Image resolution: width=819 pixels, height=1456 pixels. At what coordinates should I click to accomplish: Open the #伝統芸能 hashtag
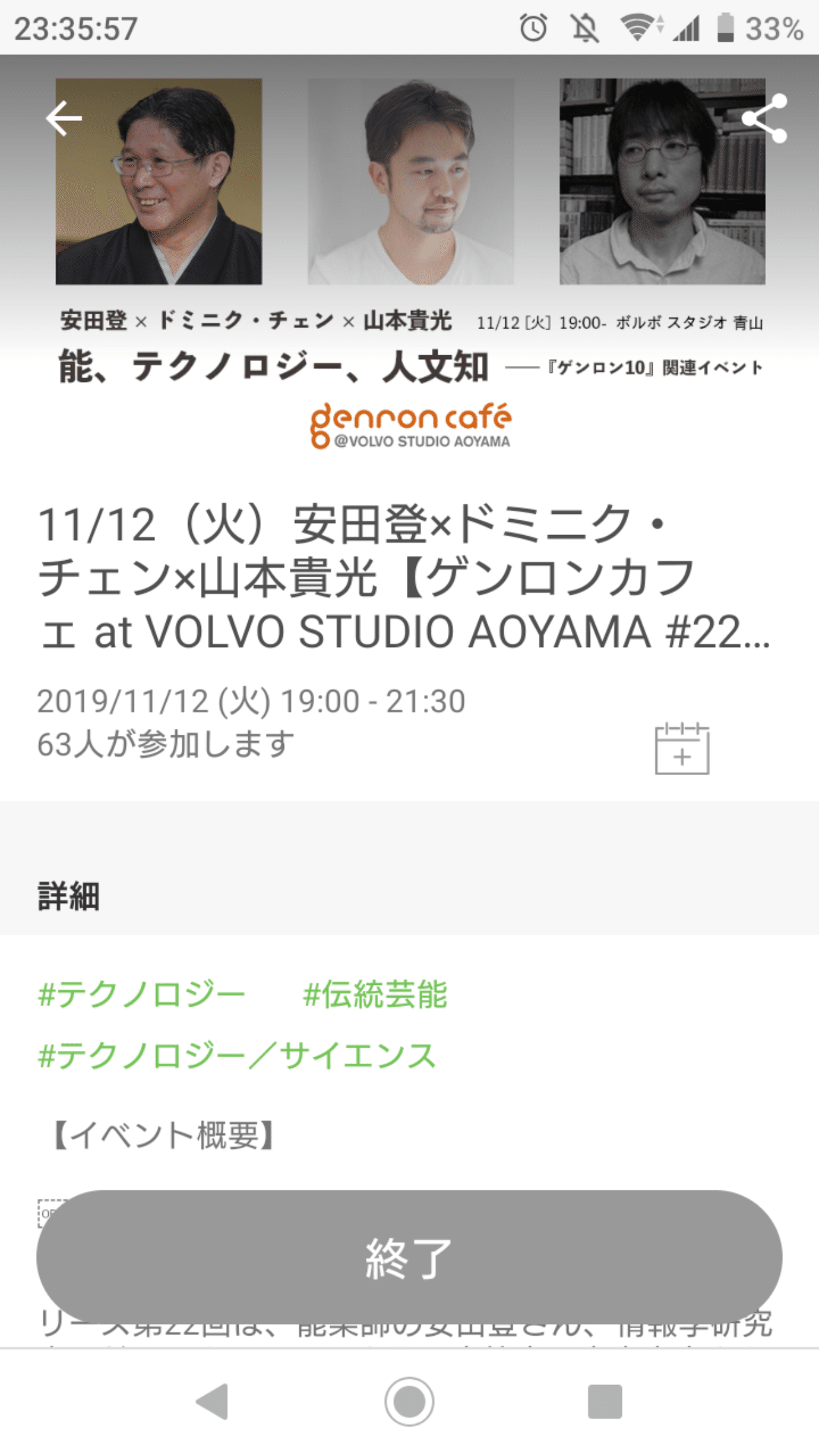pos(375,995)
